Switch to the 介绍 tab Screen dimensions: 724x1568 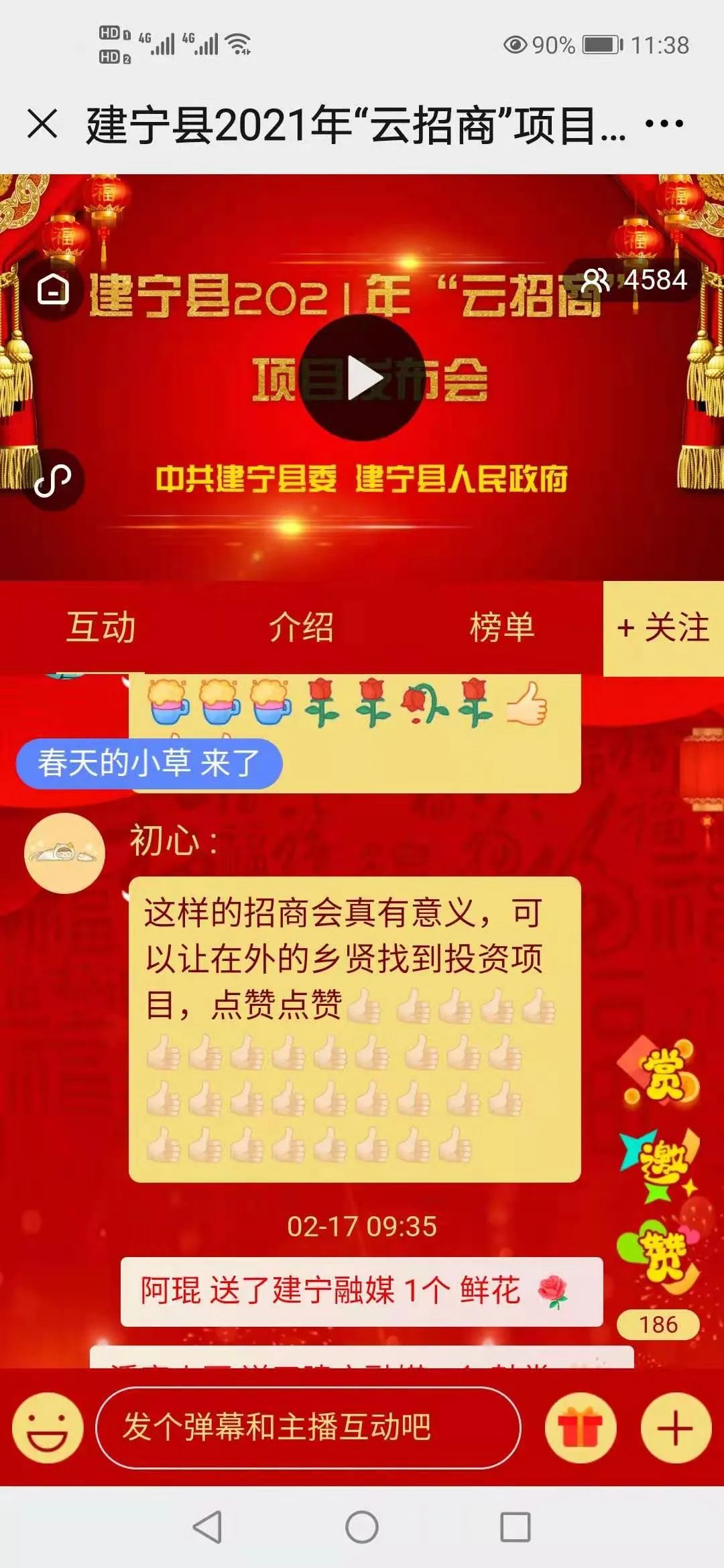click(x=301, y=628)
